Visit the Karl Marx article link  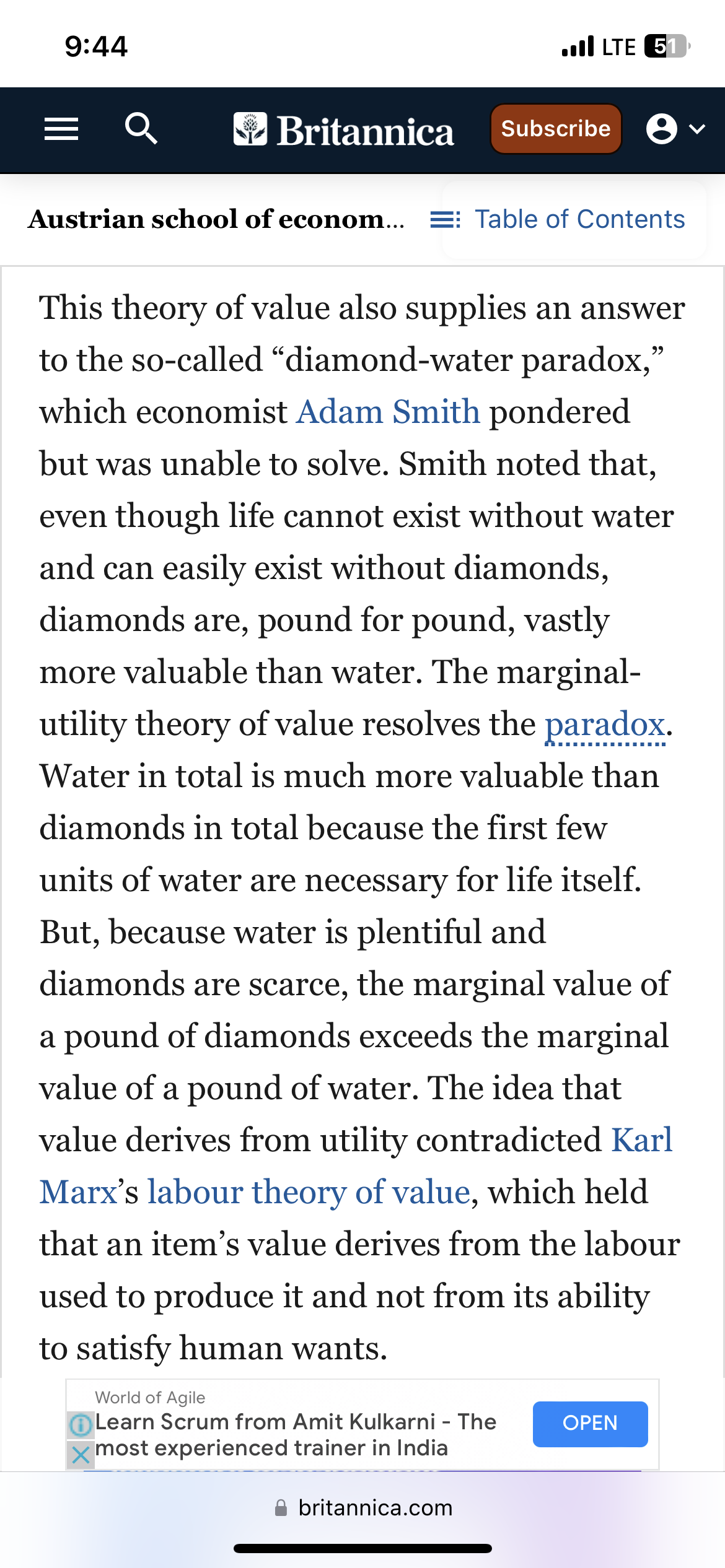pos(641,1140)
